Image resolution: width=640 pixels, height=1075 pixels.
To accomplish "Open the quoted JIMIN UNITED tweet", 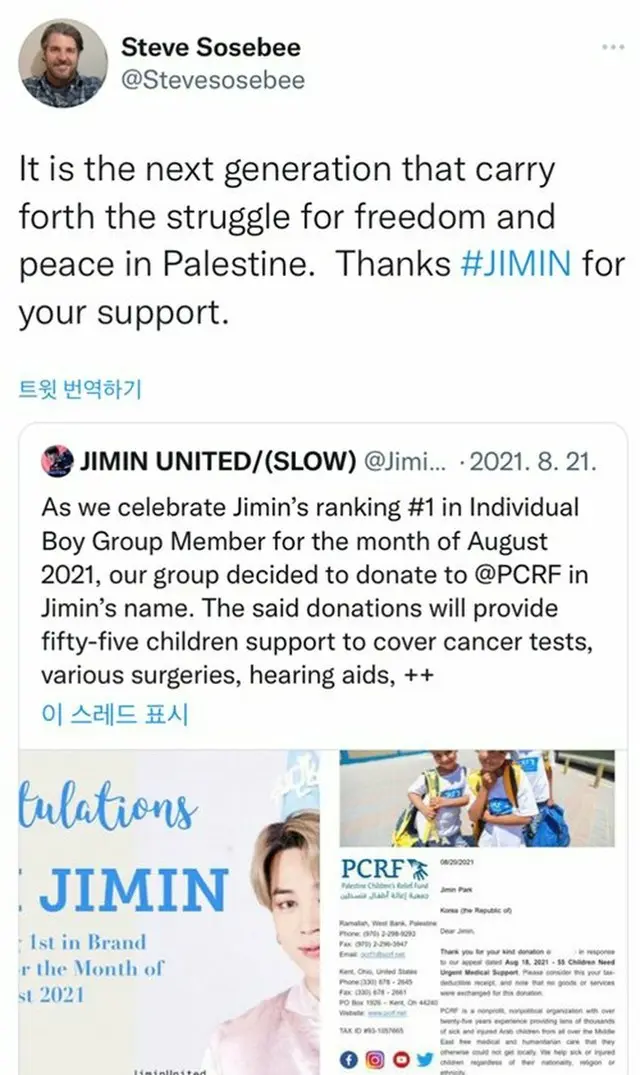I will pos(320,580).
